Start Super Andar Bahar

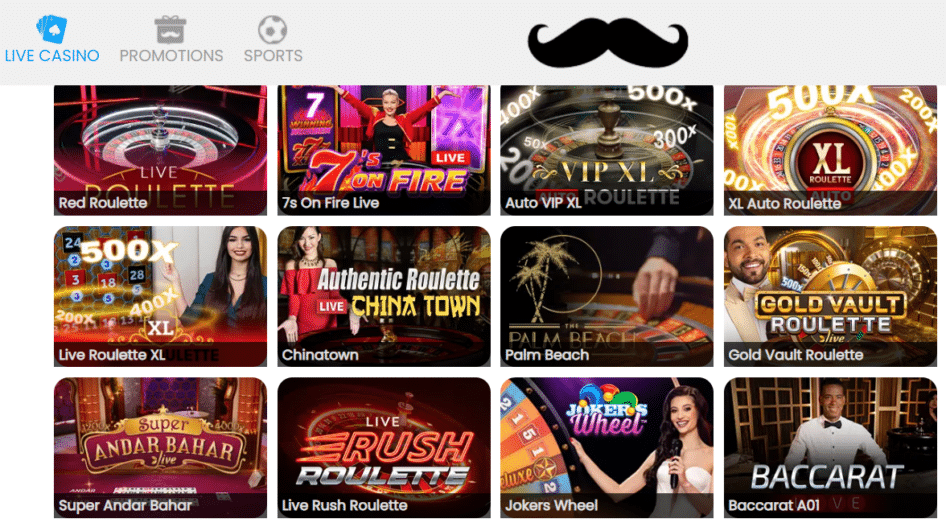pyautogui.click(x=160, y=447)
